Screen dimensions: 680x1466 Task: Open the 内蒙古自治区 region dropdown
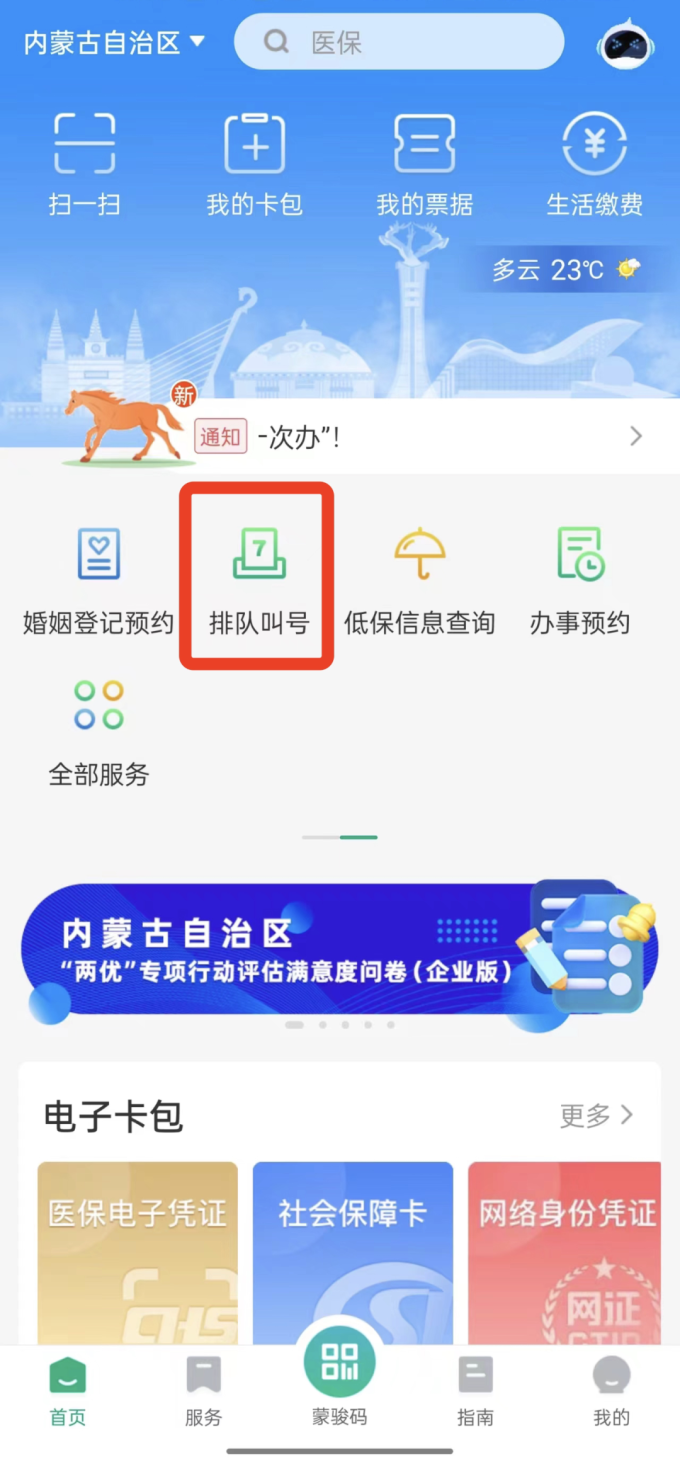[113, 42]
